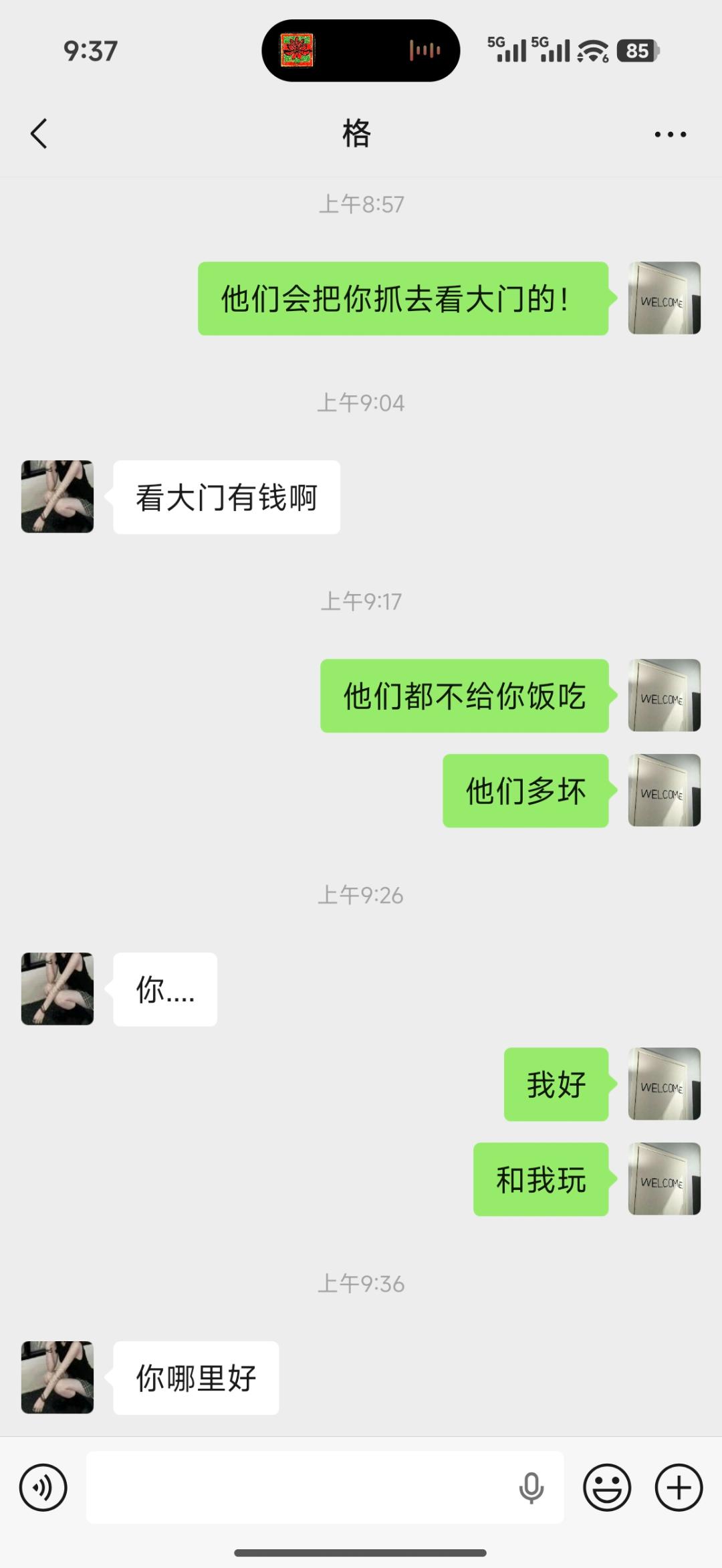Switch to voice message input

coord(43,1488)
